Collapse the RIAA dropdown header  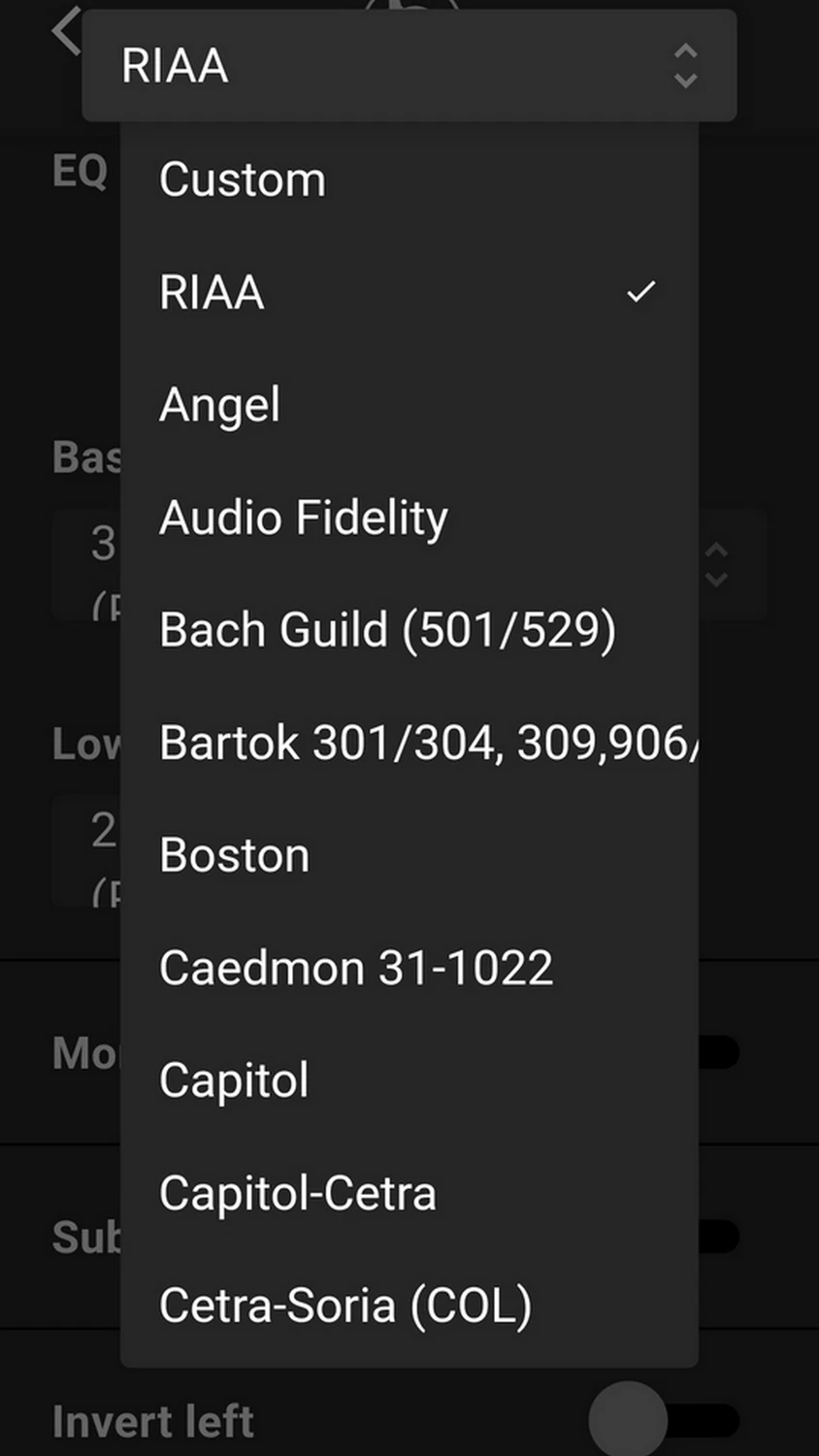(x=409, y=66)
